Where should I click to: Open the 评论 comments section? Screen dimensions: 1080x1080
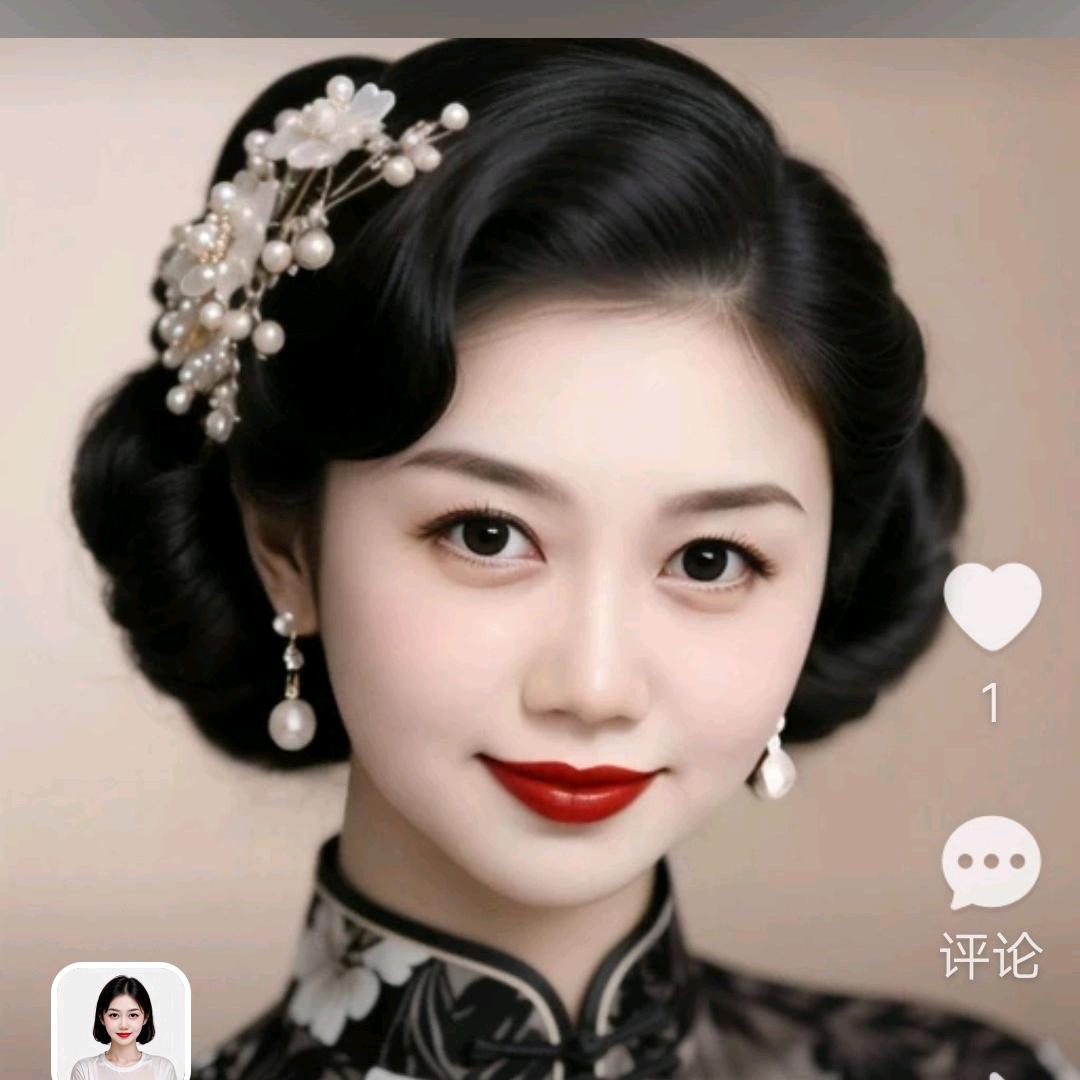tap(990, 863)
